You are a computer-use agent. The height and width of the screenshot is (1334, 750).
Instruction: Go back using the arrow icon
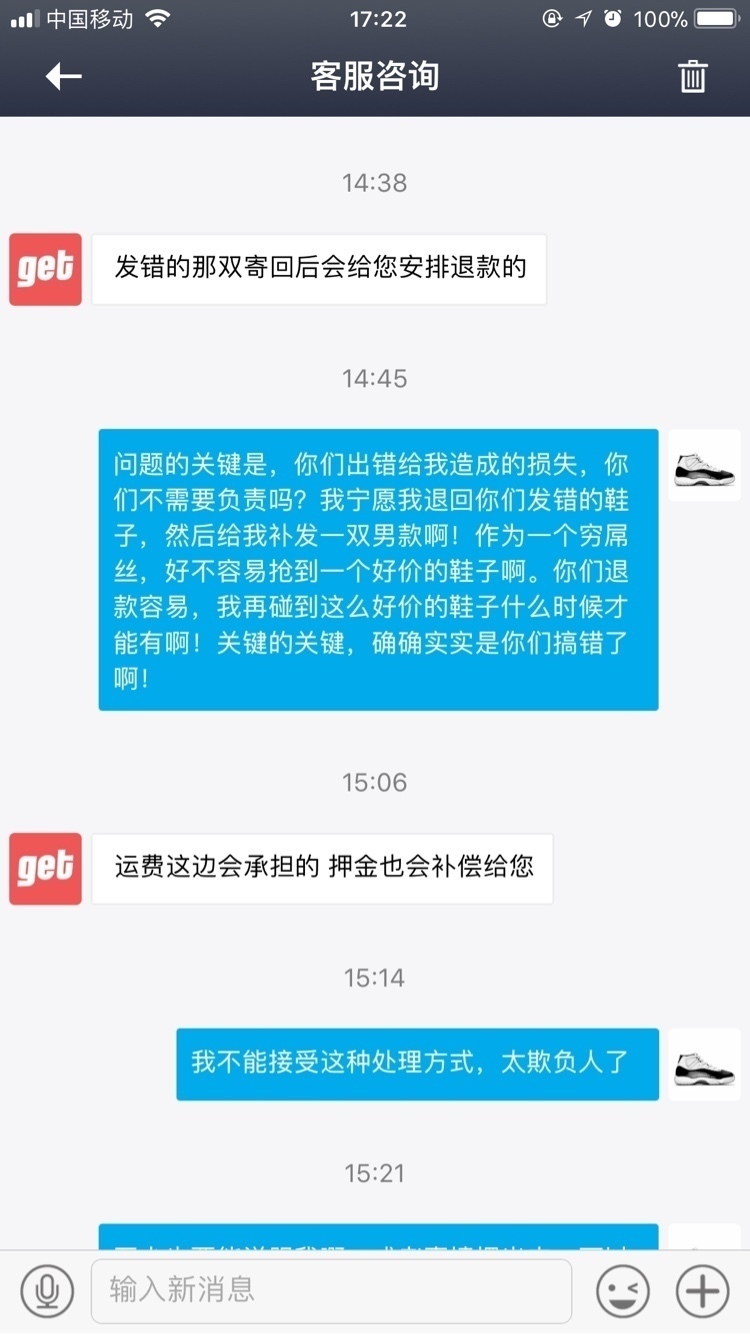(63, 76)
